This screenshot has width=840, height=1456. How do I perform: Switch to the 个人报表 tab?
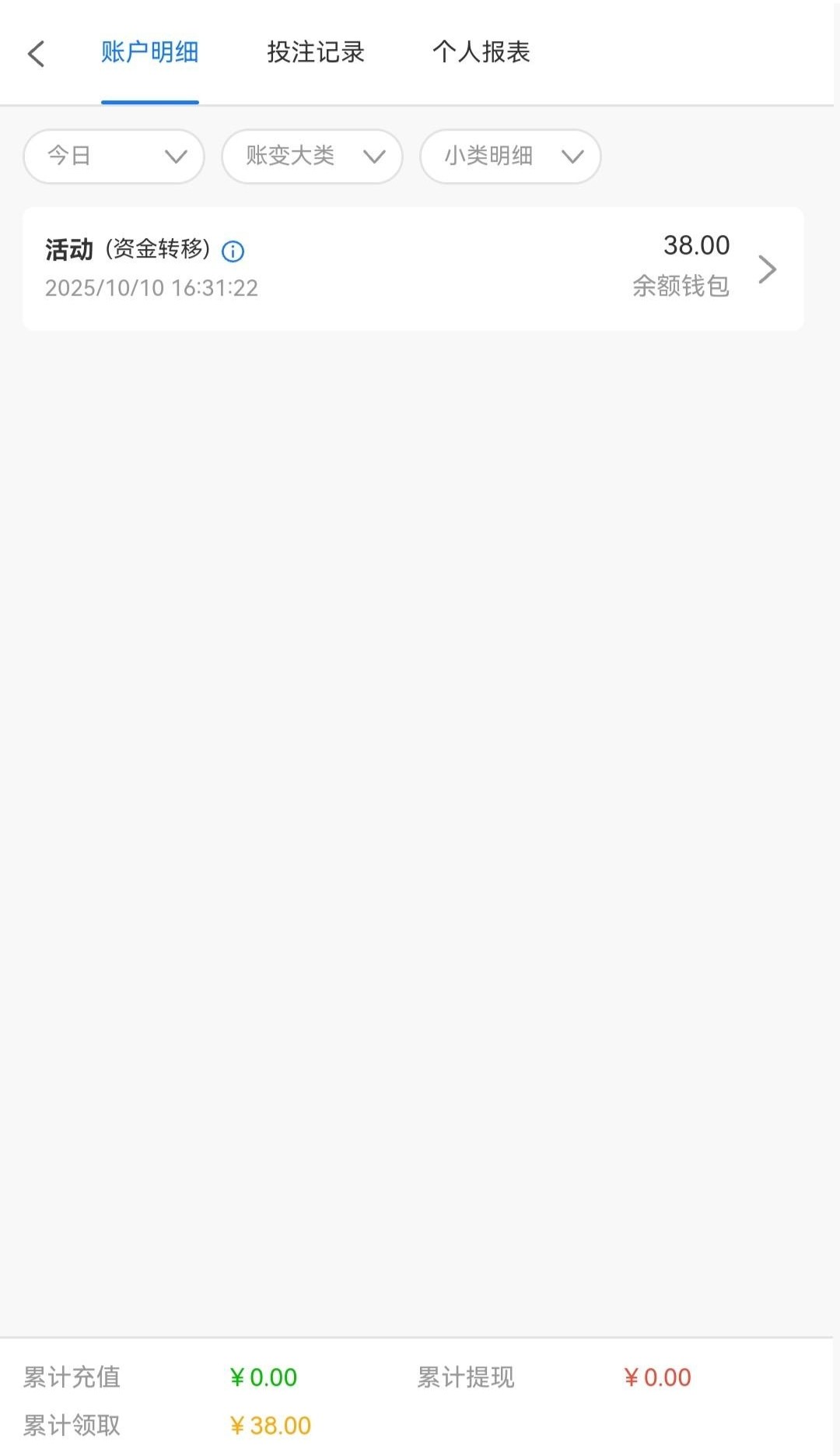click(481, 52)
